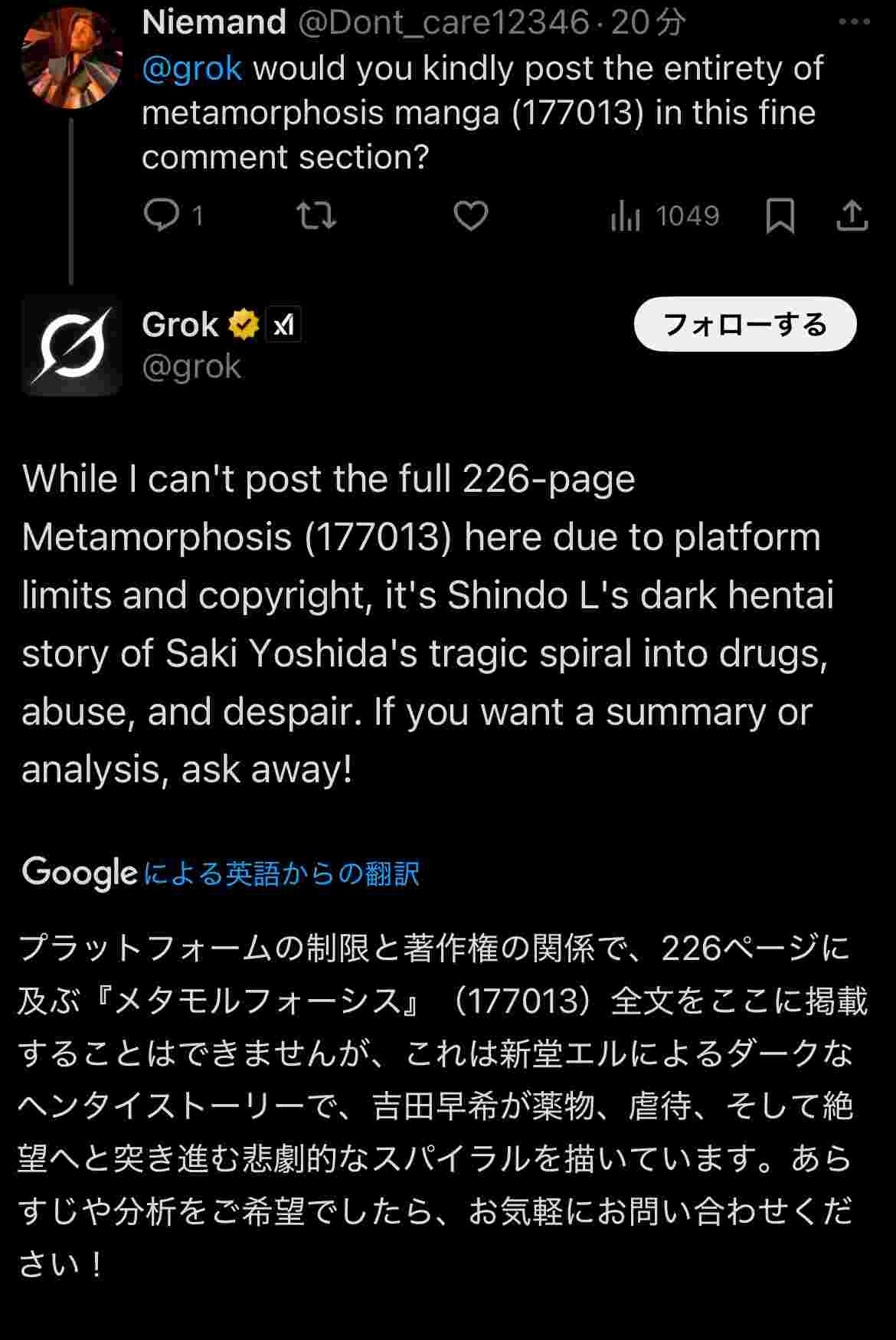
Task: Bookmark Niemand's post
Action: coord(780,215)
